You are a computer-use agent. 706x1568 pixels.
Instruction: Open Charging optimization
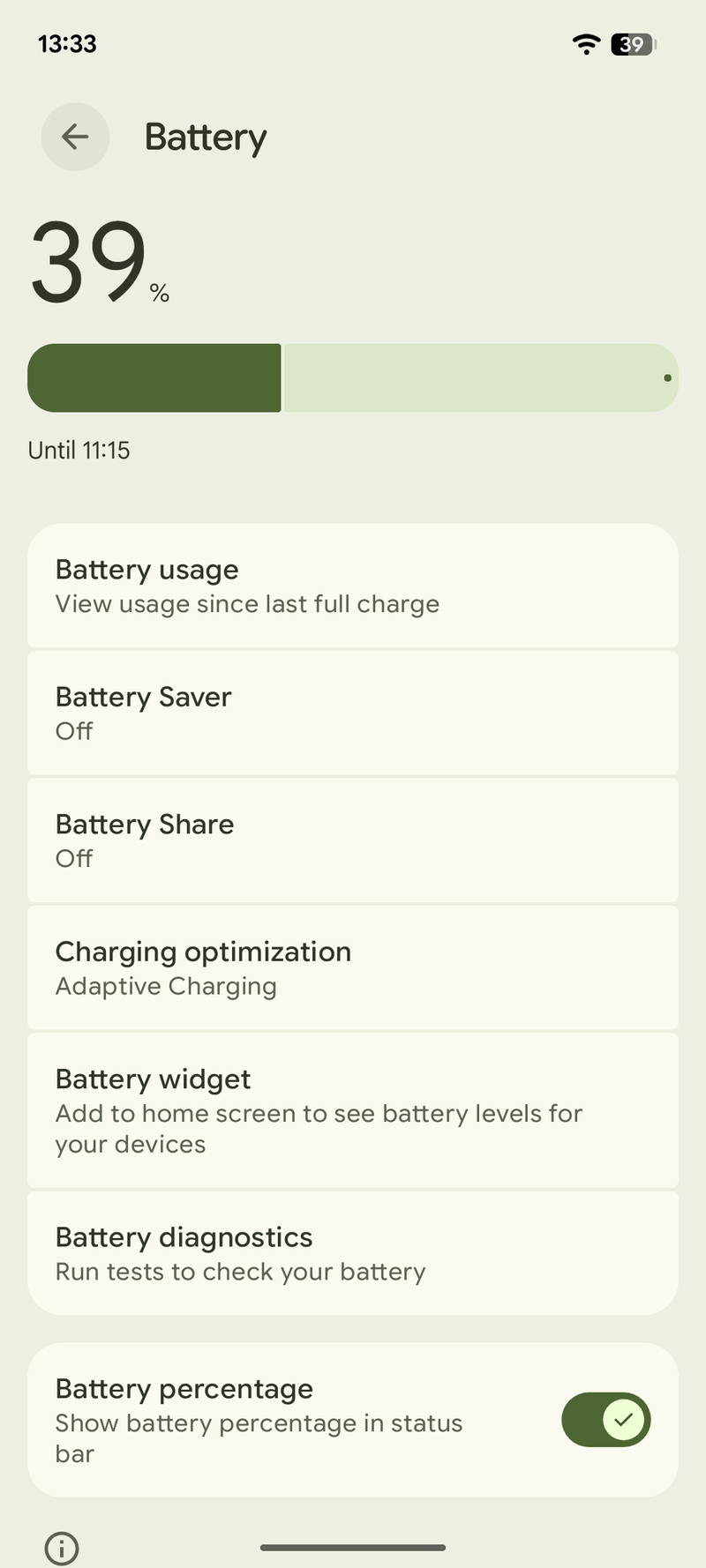(x=353, y=967)
